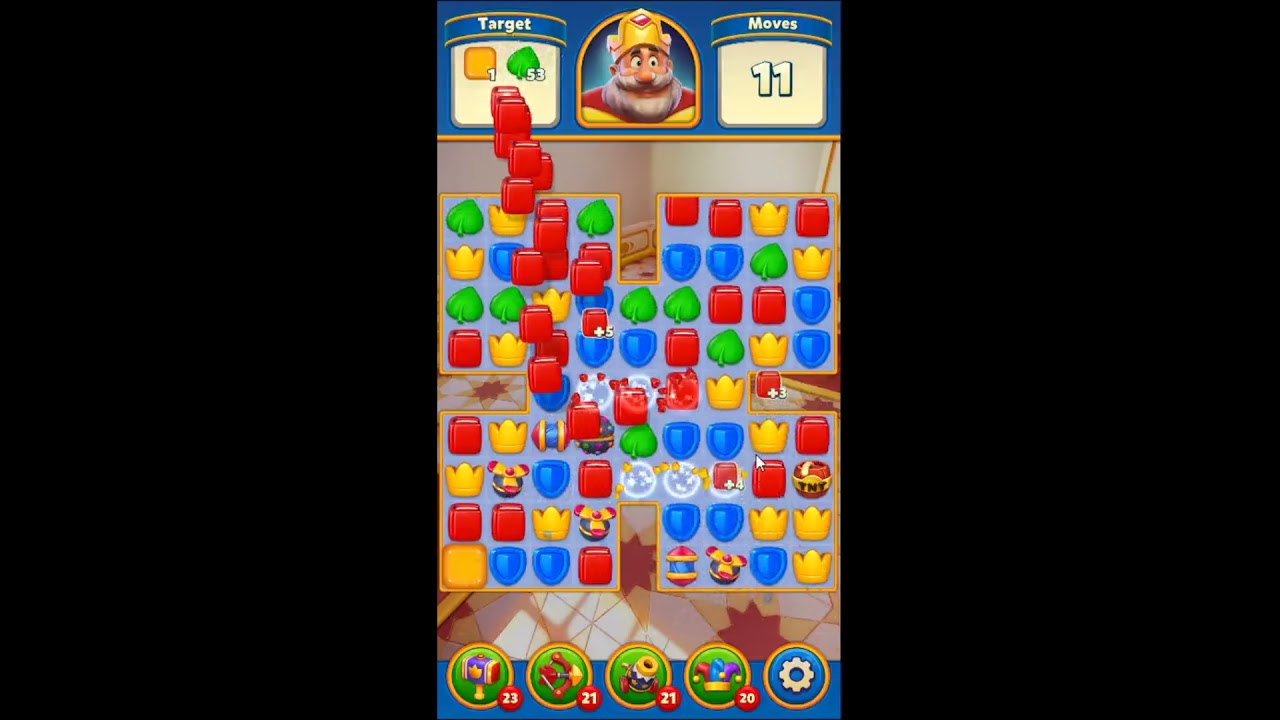The width and height of the screenshot is (1280, 720).
Task: Use the jester hat shuffle booster
Action: coord(717,674)
